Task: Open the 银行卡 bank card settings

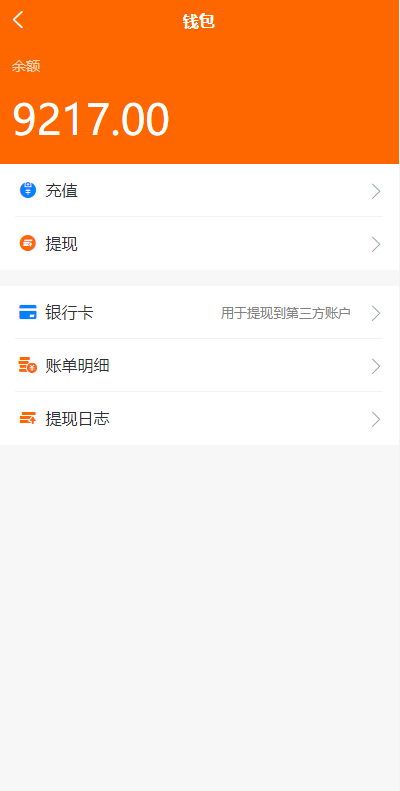Action: point(200,313)
